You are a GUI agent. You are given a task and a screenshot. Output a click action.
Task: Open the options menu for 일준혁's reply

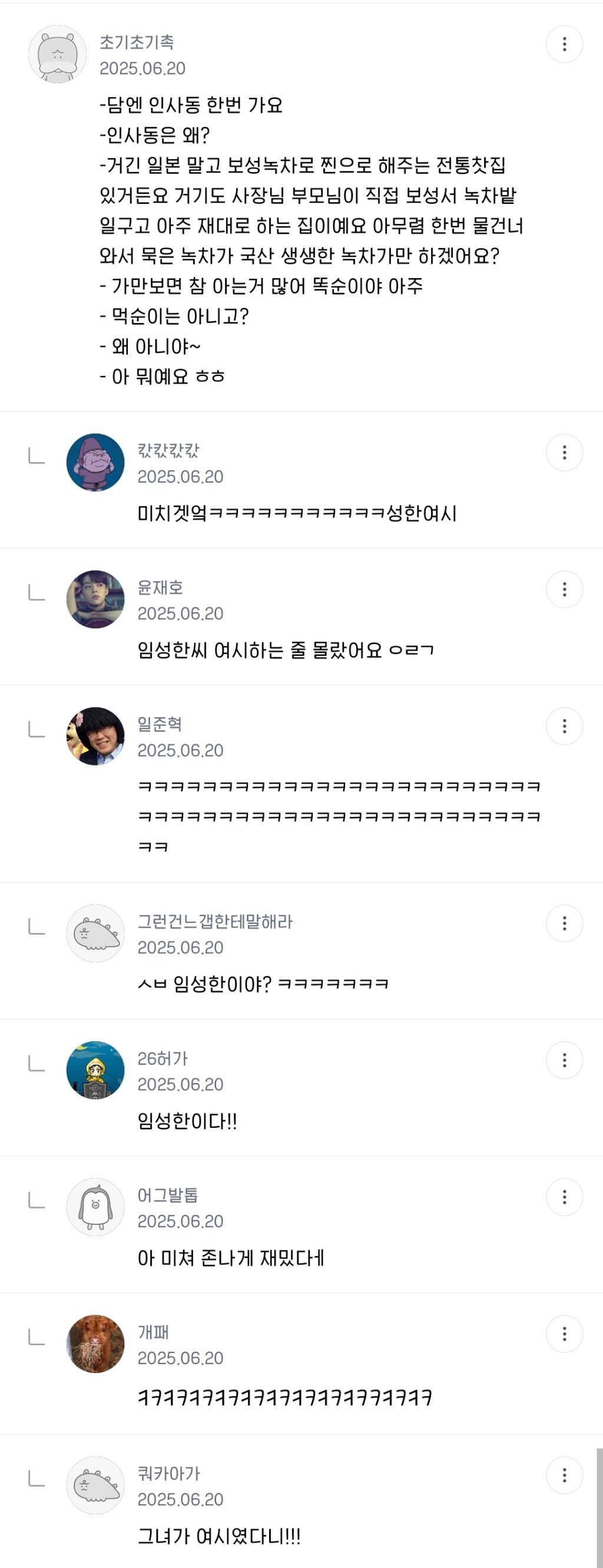[x=564, y=726]
